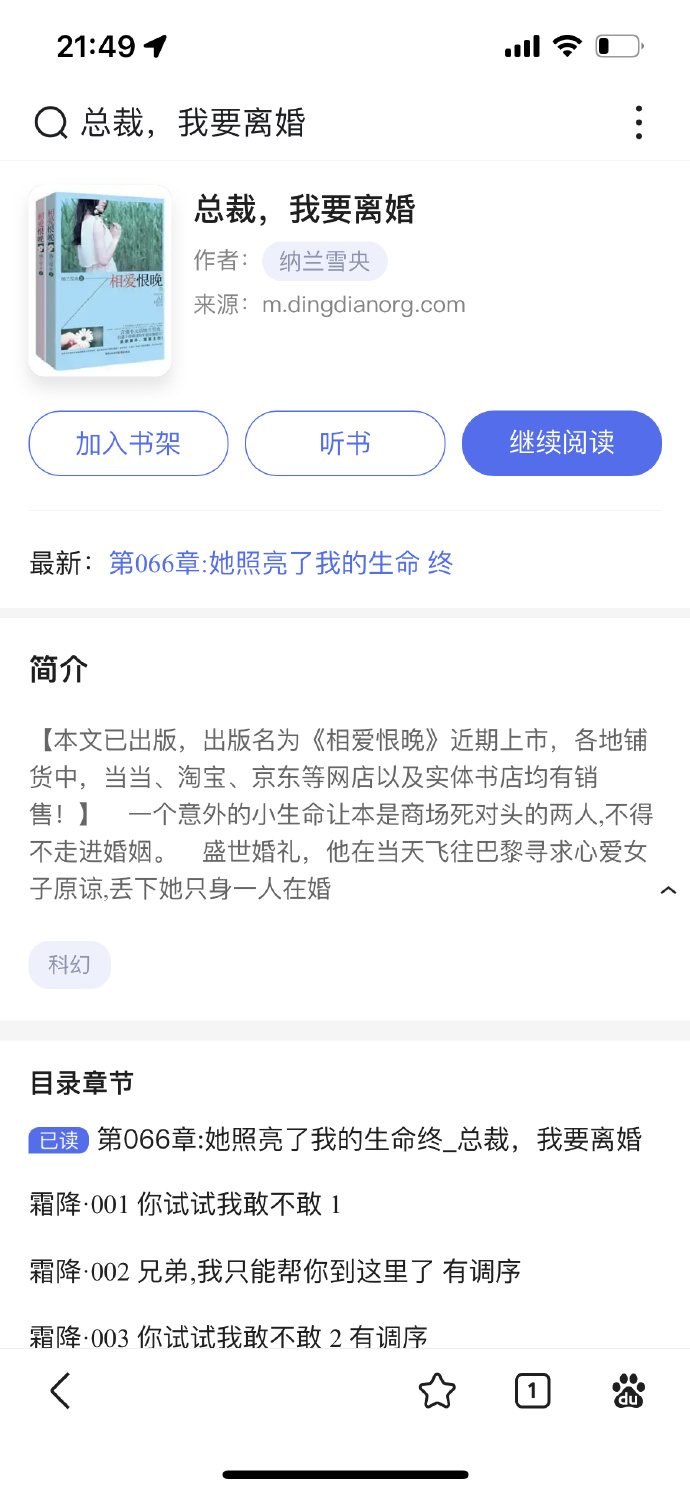Screen dimensions: 690x1493
Task: Start audio with 听书 button
Action: pos(345,443)
